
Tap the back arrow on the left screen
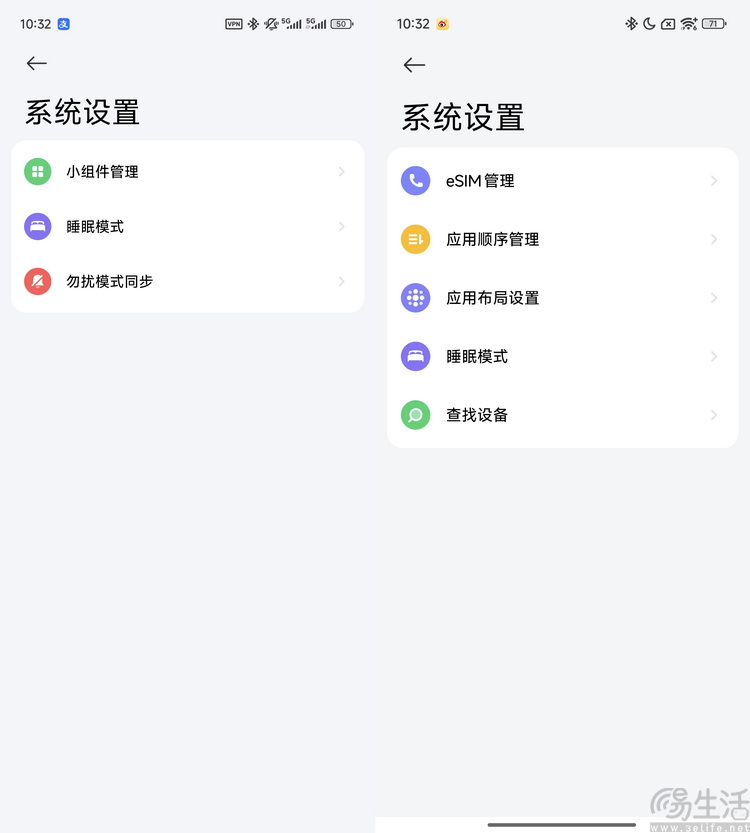point(36,63)
